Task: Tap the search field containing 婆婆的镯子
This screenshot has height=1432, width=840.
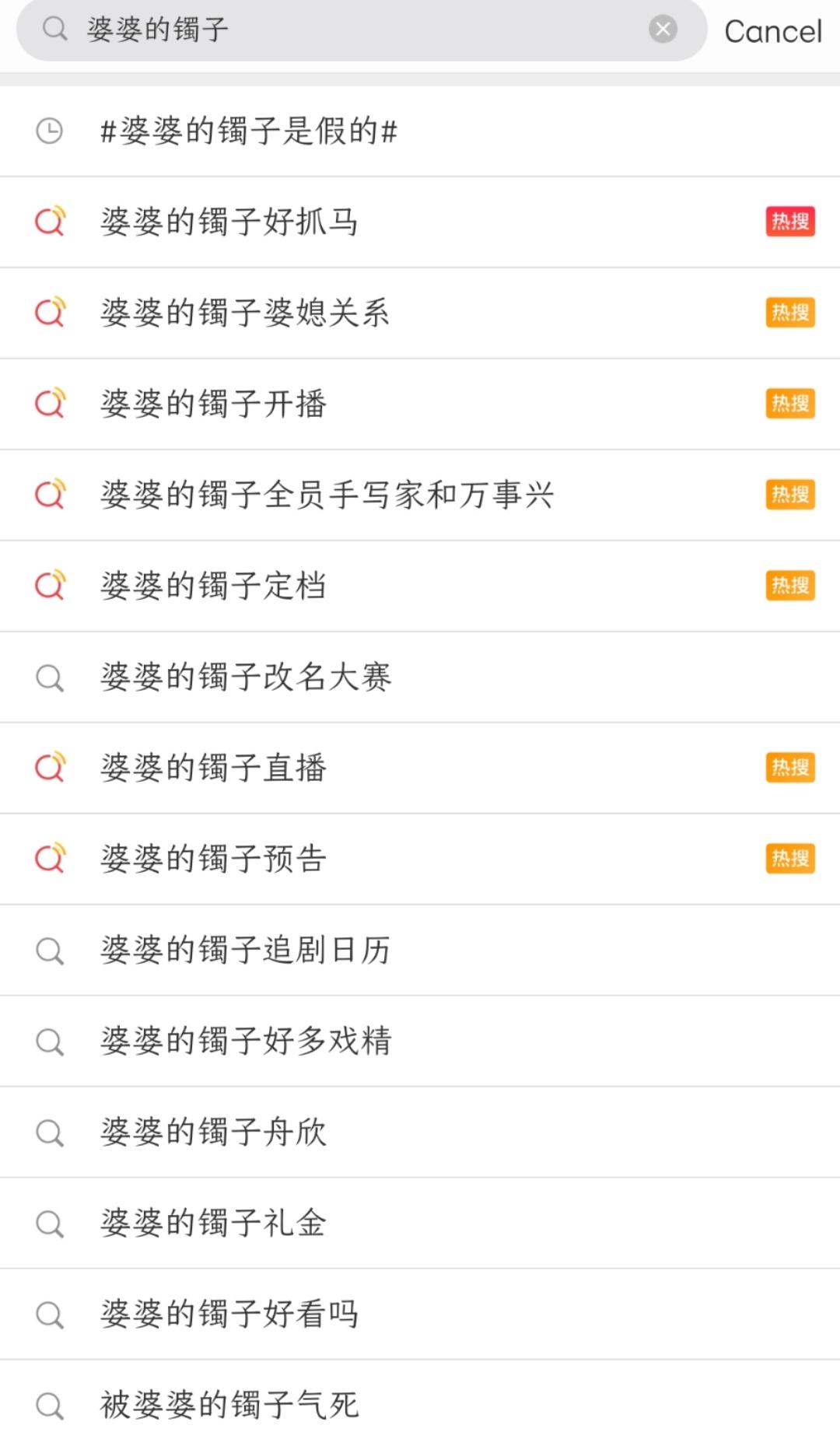Action: [x=350, y=30]
